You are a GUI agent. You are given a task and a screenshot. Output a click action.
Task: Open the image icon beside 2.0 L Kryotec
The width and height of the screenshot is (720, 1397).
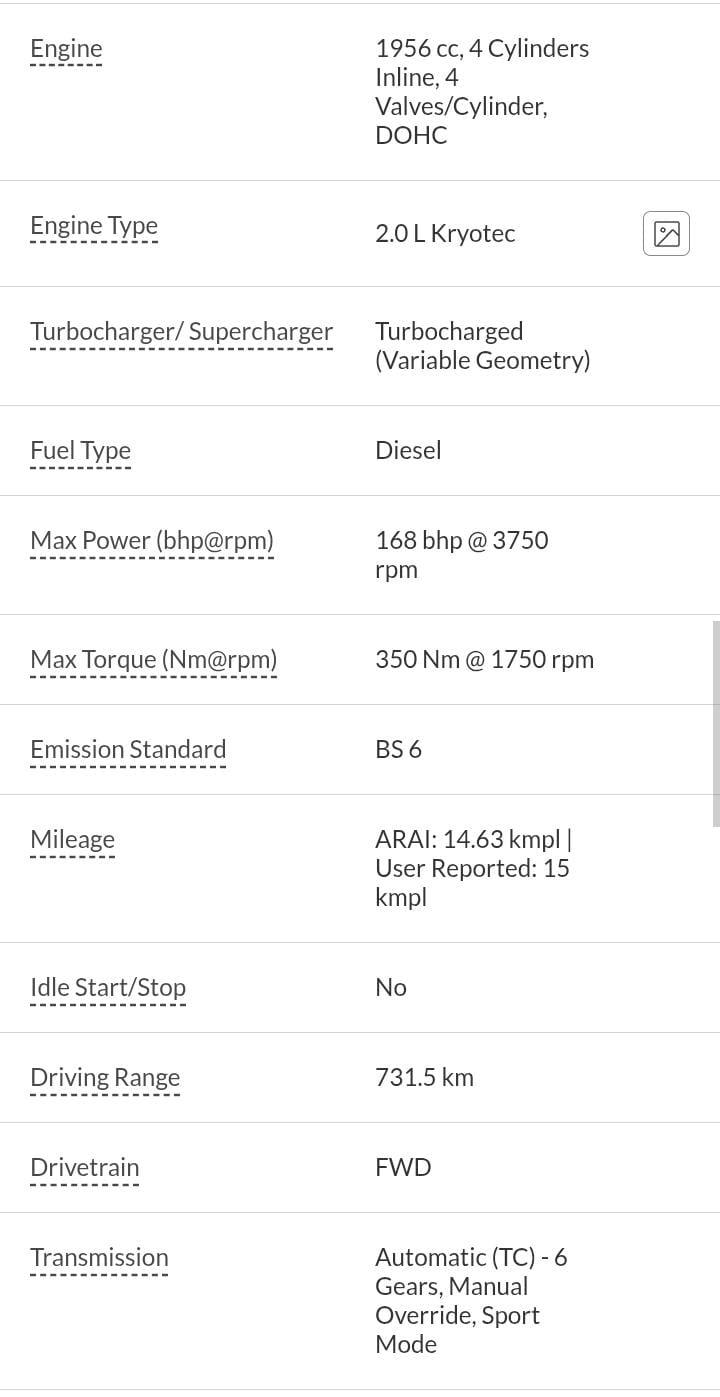point(666,234)
